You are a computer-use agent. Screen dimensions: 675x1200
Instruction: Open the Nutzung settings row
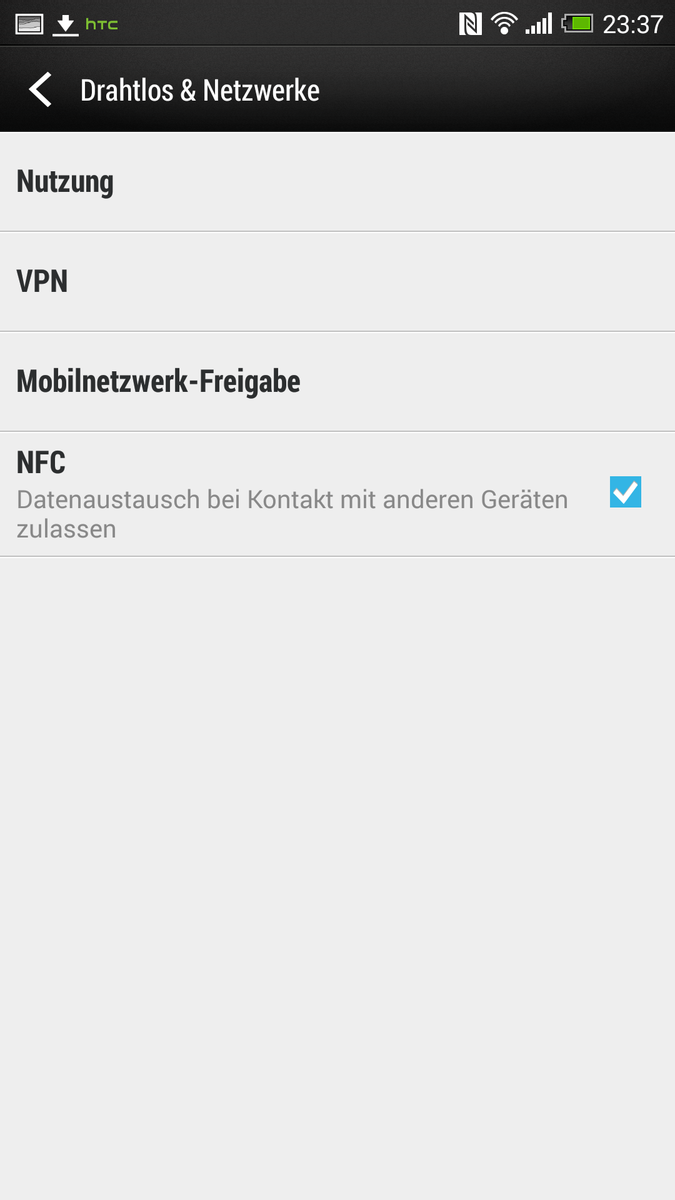coord(337,182)
